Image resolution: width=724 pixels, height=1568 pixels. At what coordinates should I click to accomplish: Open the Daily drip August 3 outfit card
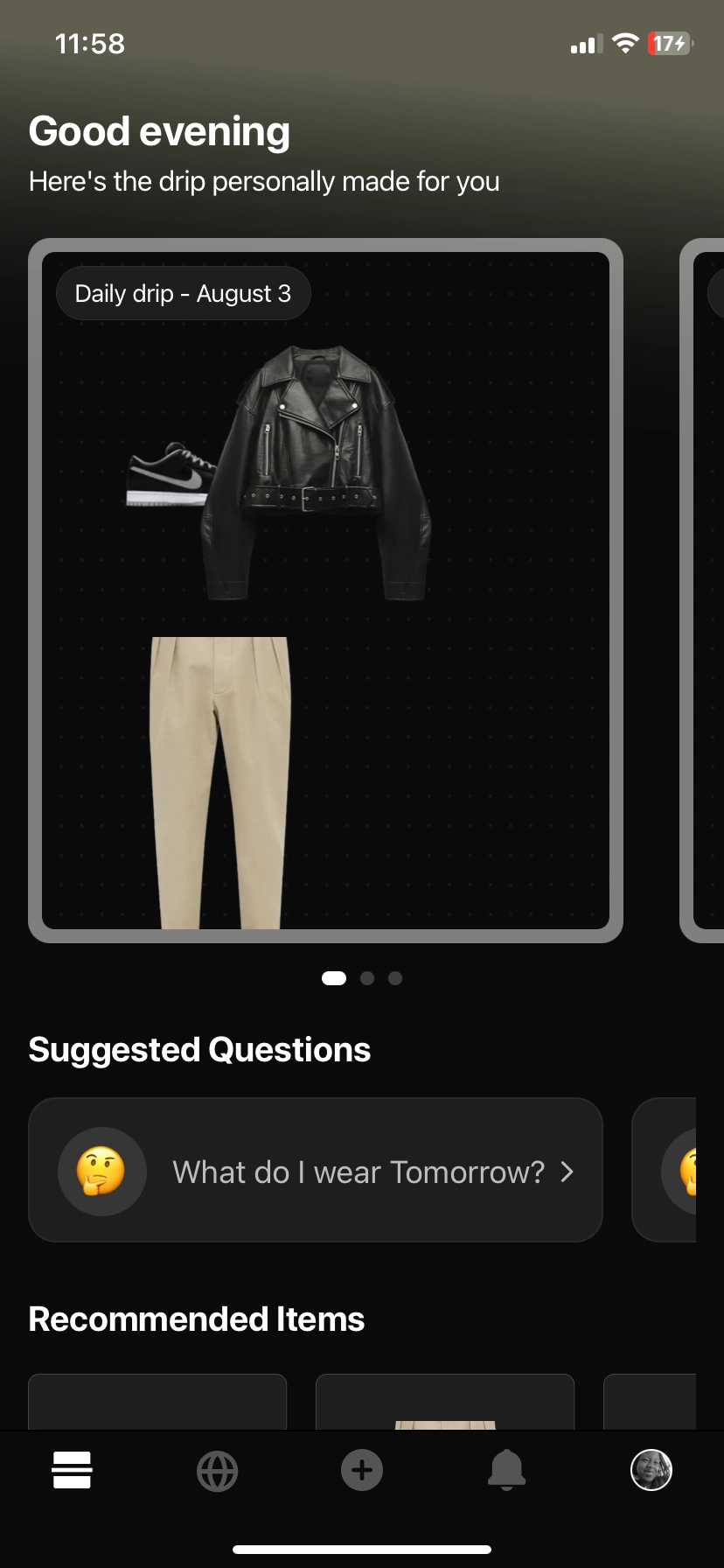click(x=325, y=591)
